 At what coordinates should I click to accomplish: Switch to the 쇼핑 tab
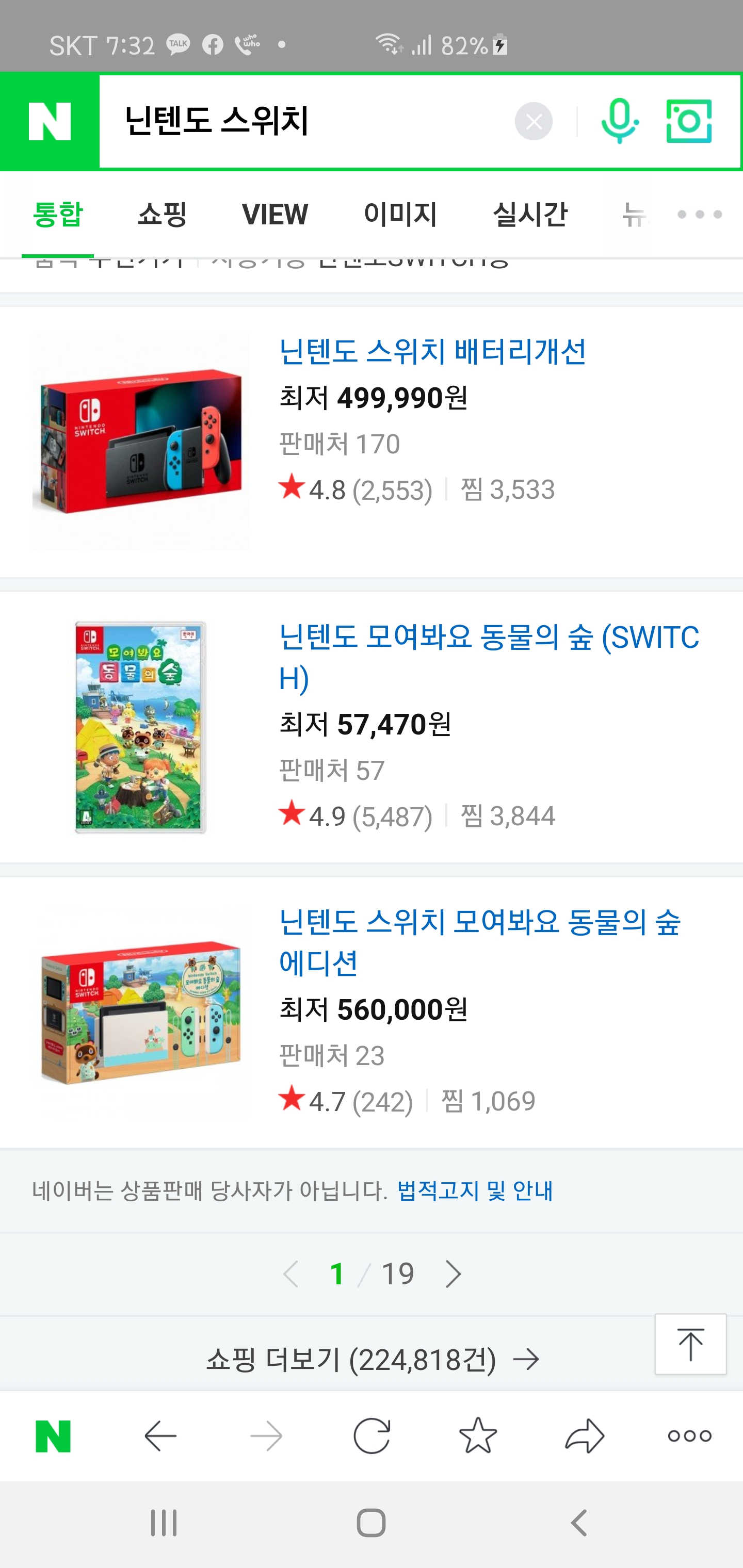[162, 214]
